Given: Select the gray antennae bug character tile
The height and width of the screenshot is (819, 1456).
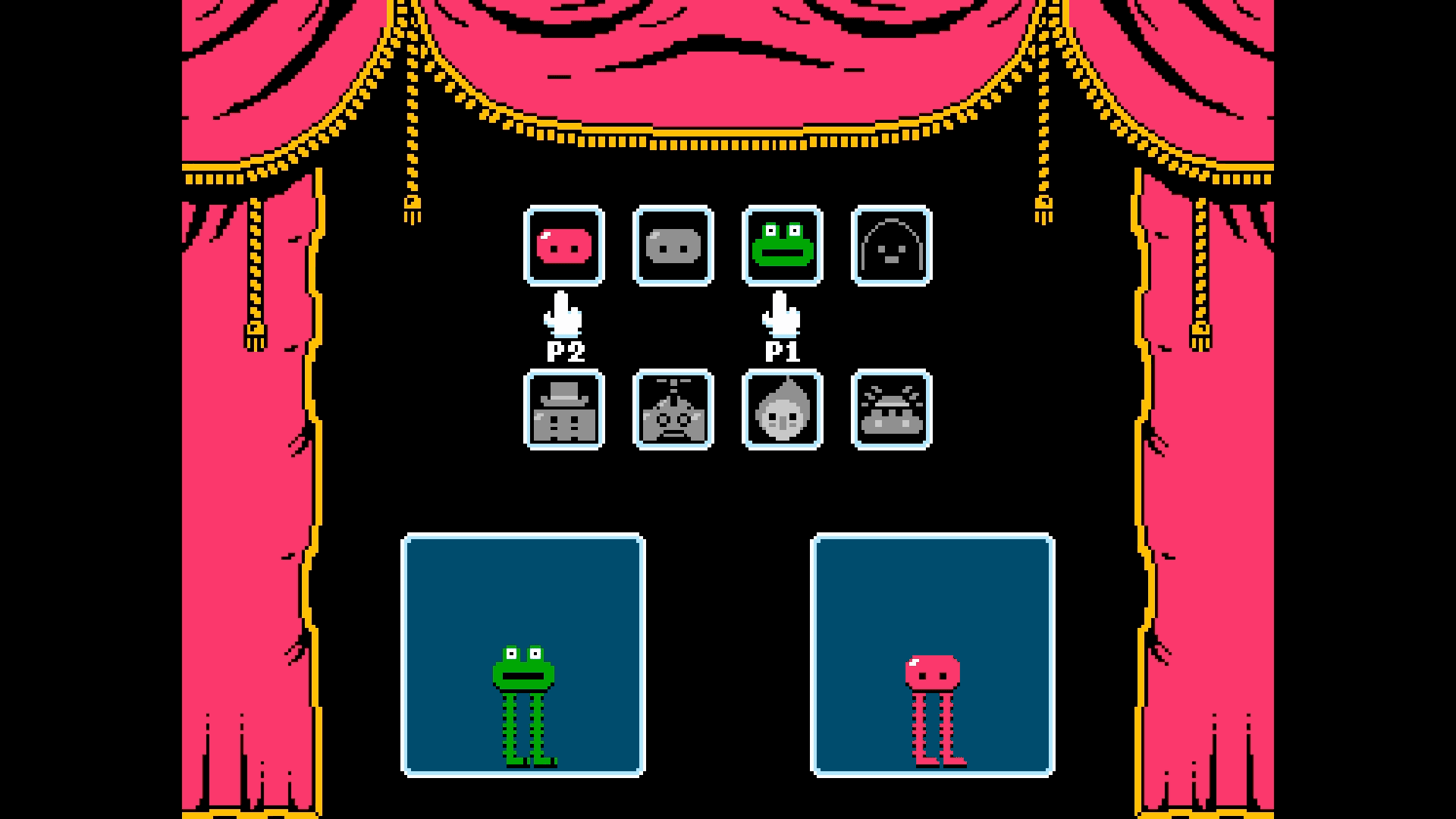Looking at the screenshot, I should (x=892, y=409).
